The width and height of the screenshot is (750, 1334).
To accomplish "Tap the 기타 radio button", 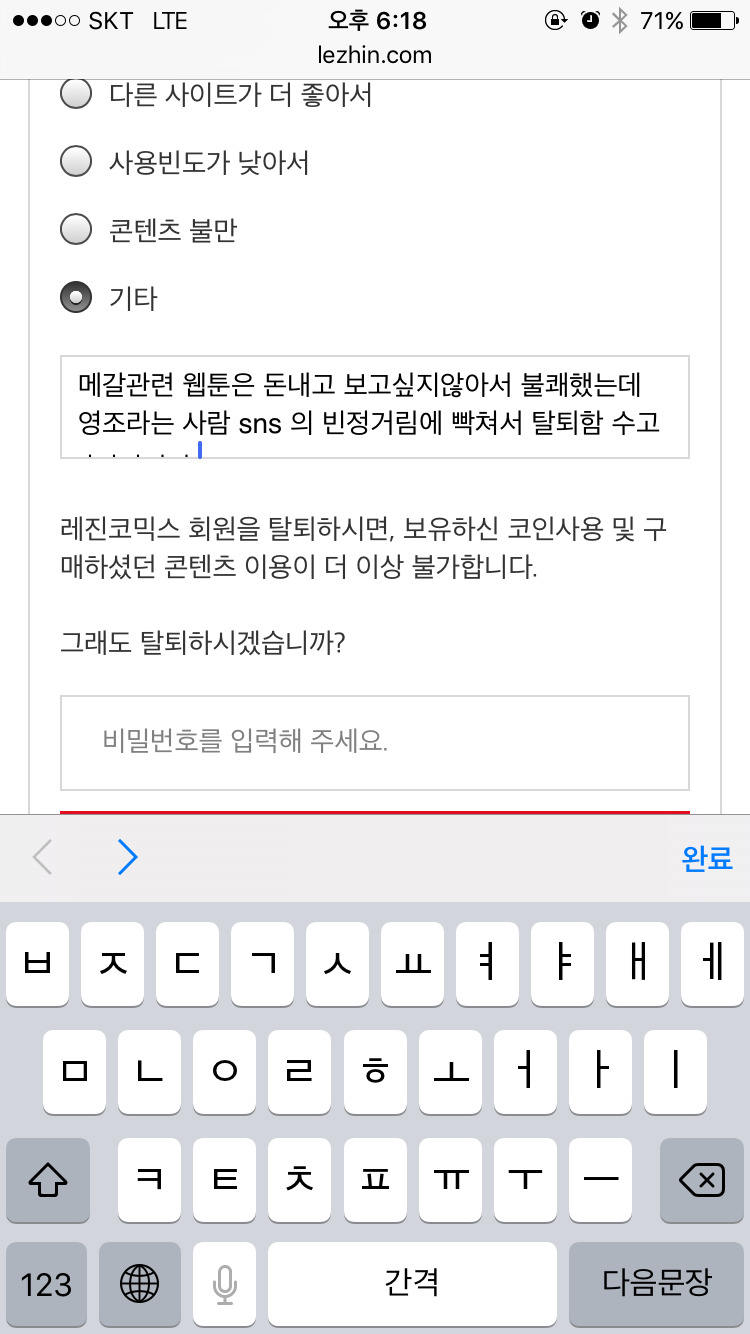I will (76, 298).
